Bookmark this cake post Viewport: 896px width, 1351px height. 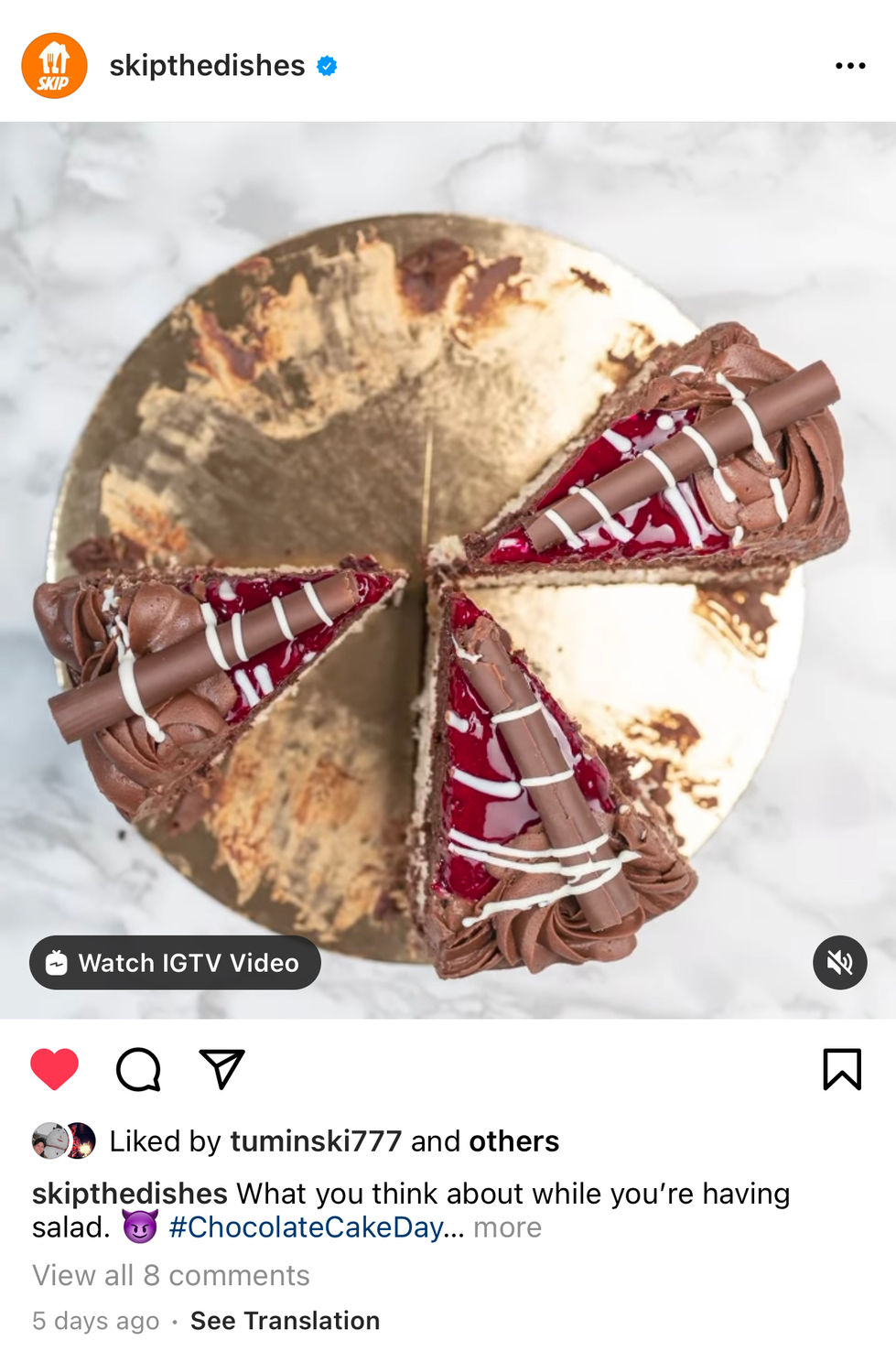tap(841, 1069)
